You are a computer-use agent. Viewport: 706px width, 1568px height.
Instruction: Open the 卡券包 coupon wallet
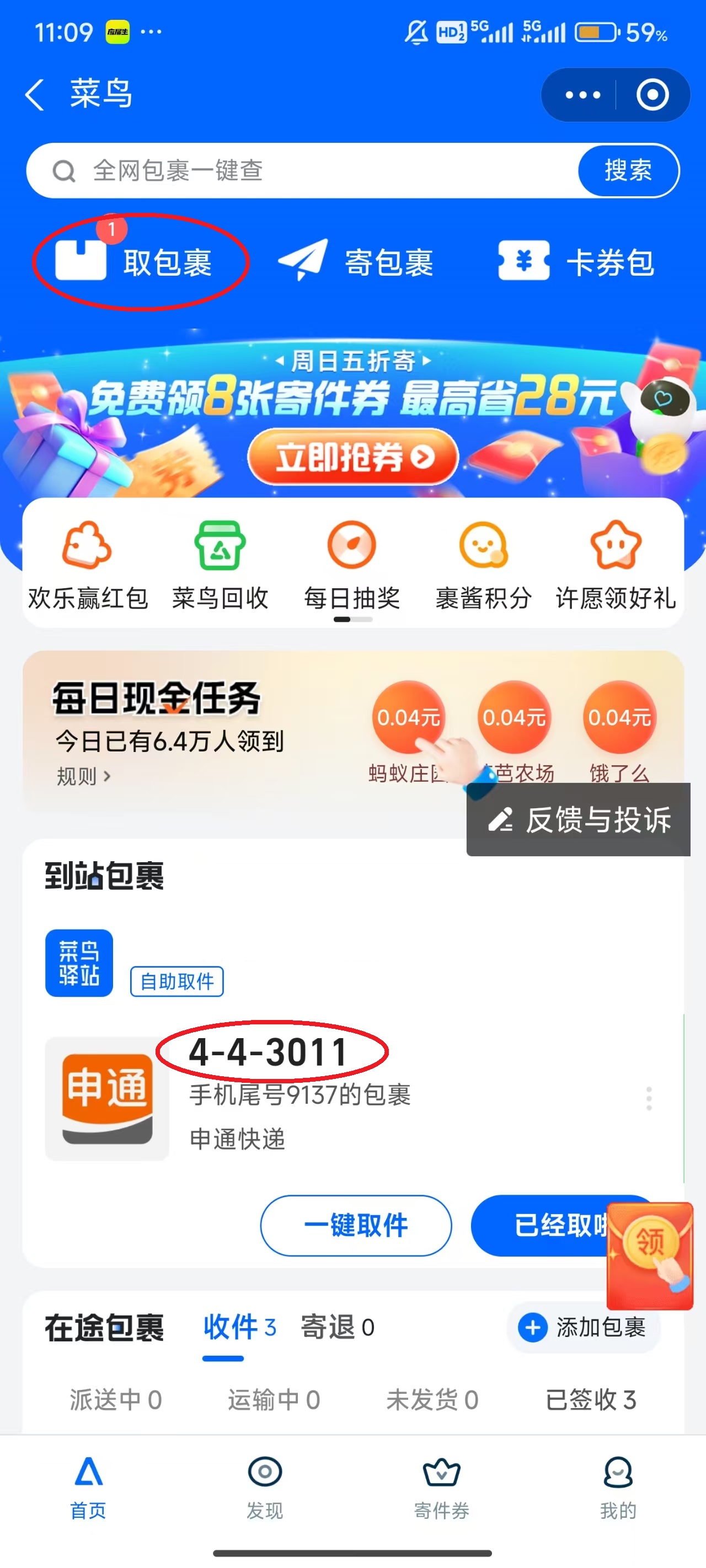click(x=576, y=262)
